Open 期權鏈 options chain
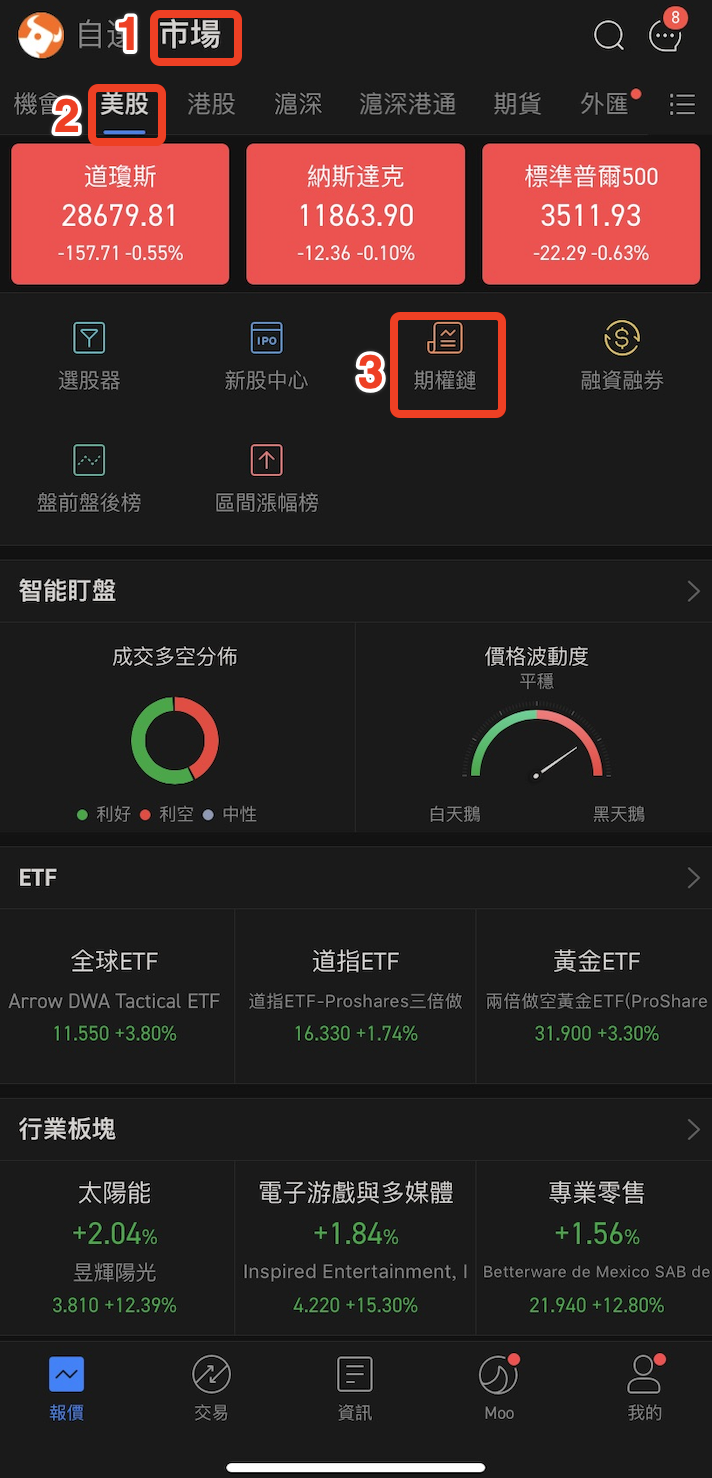This screenshot has height=1478, width=712. (445, 357)
